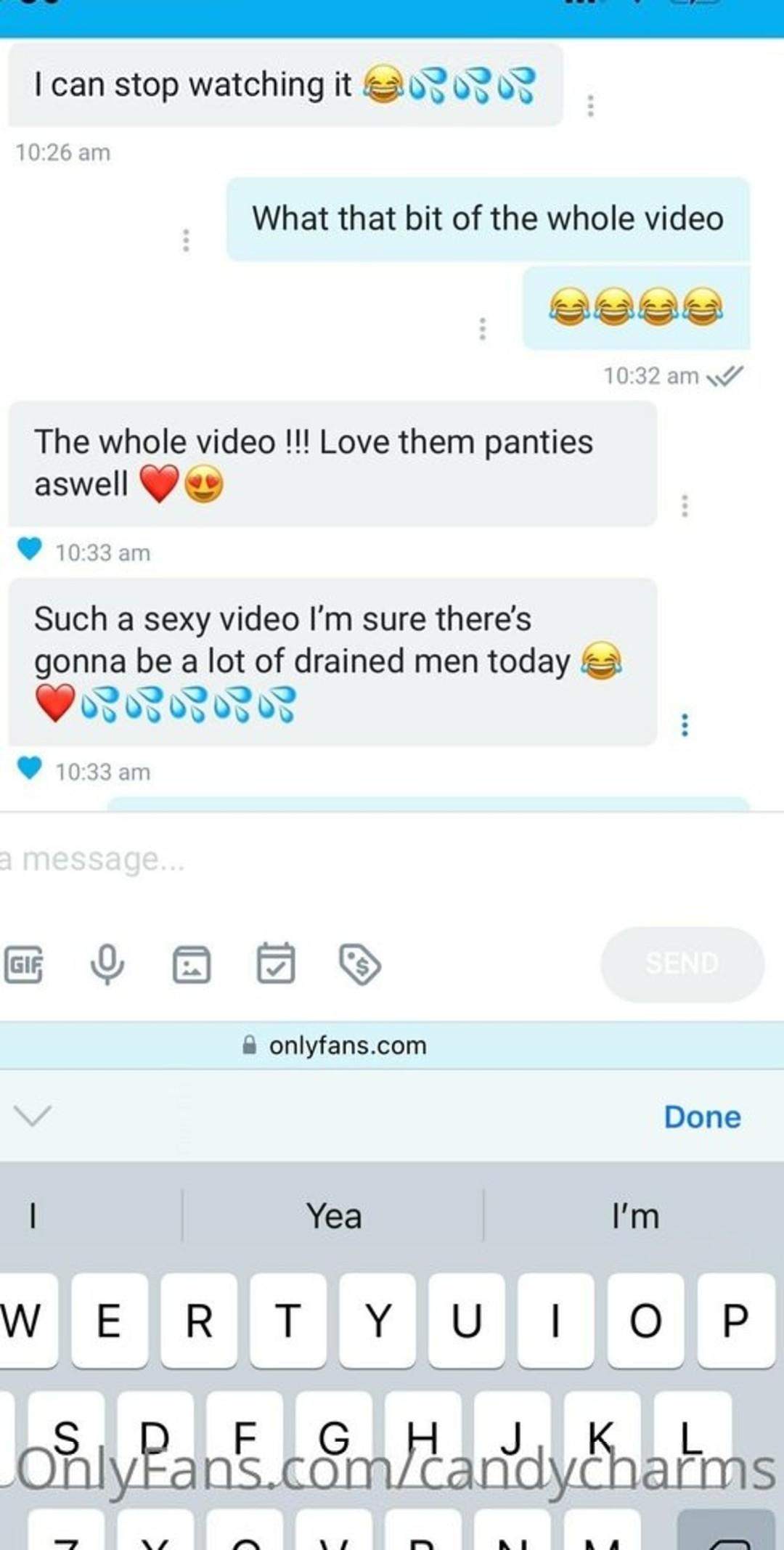Image resolution: width=784 pixels, height=1550 pixels.
Task: Open options for the laughing emojis message
Action: pyautogui.click(x=482, y=328)
